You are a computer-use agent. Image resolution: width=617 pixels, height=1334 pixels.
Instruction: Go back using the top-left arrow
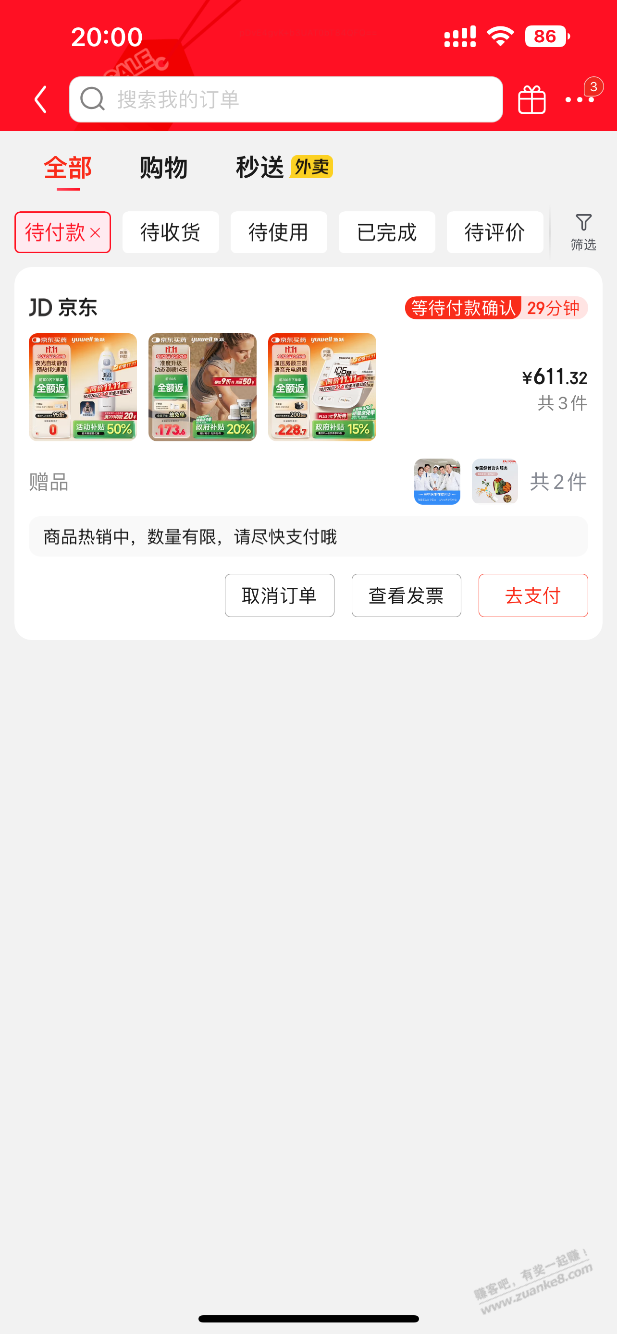click(x=40, y=99)
